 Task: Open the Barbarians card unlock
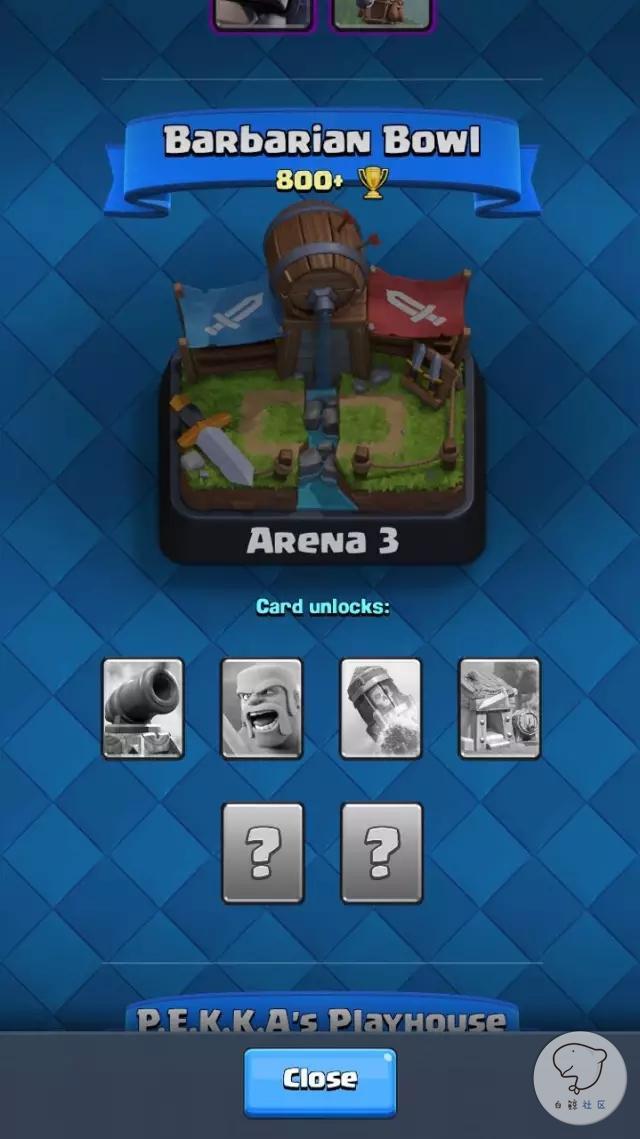click(261, 708)
